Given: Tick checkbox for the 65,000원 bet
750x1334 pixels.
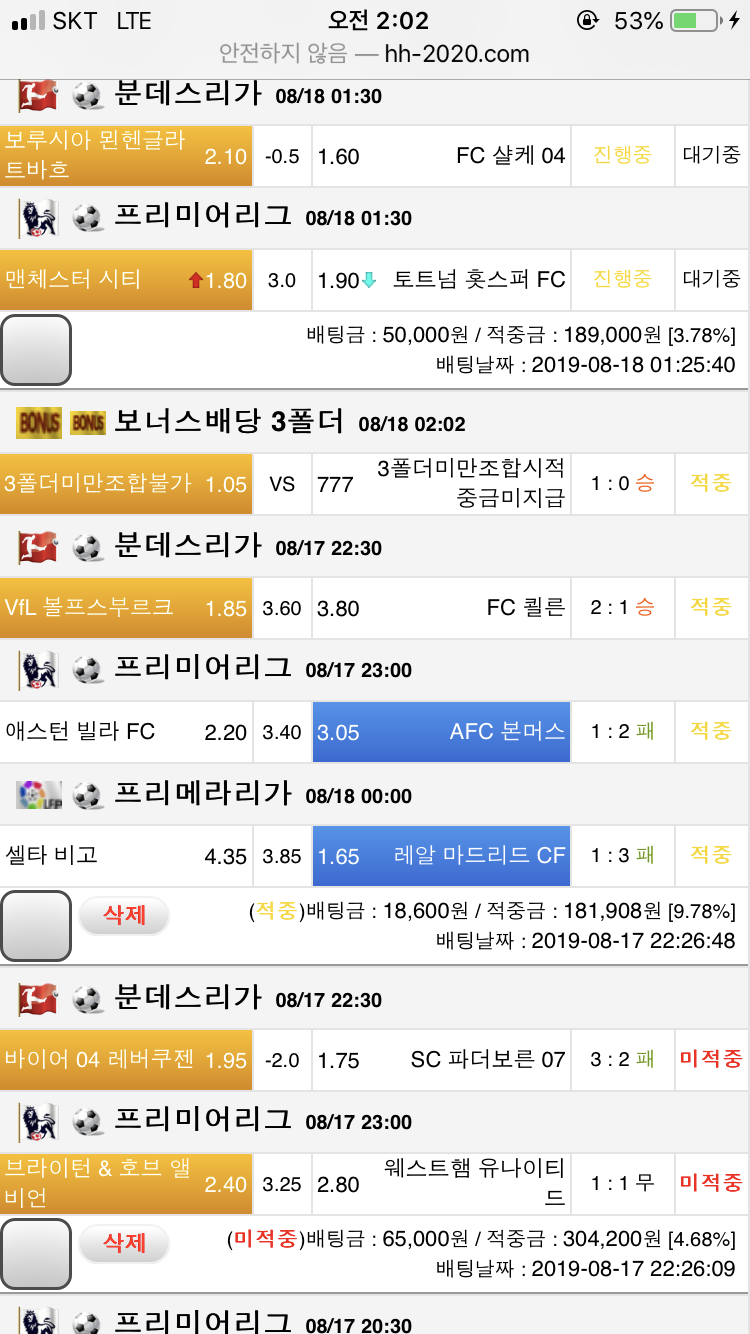Looking at the screenshot, I should pos(36,1255).
